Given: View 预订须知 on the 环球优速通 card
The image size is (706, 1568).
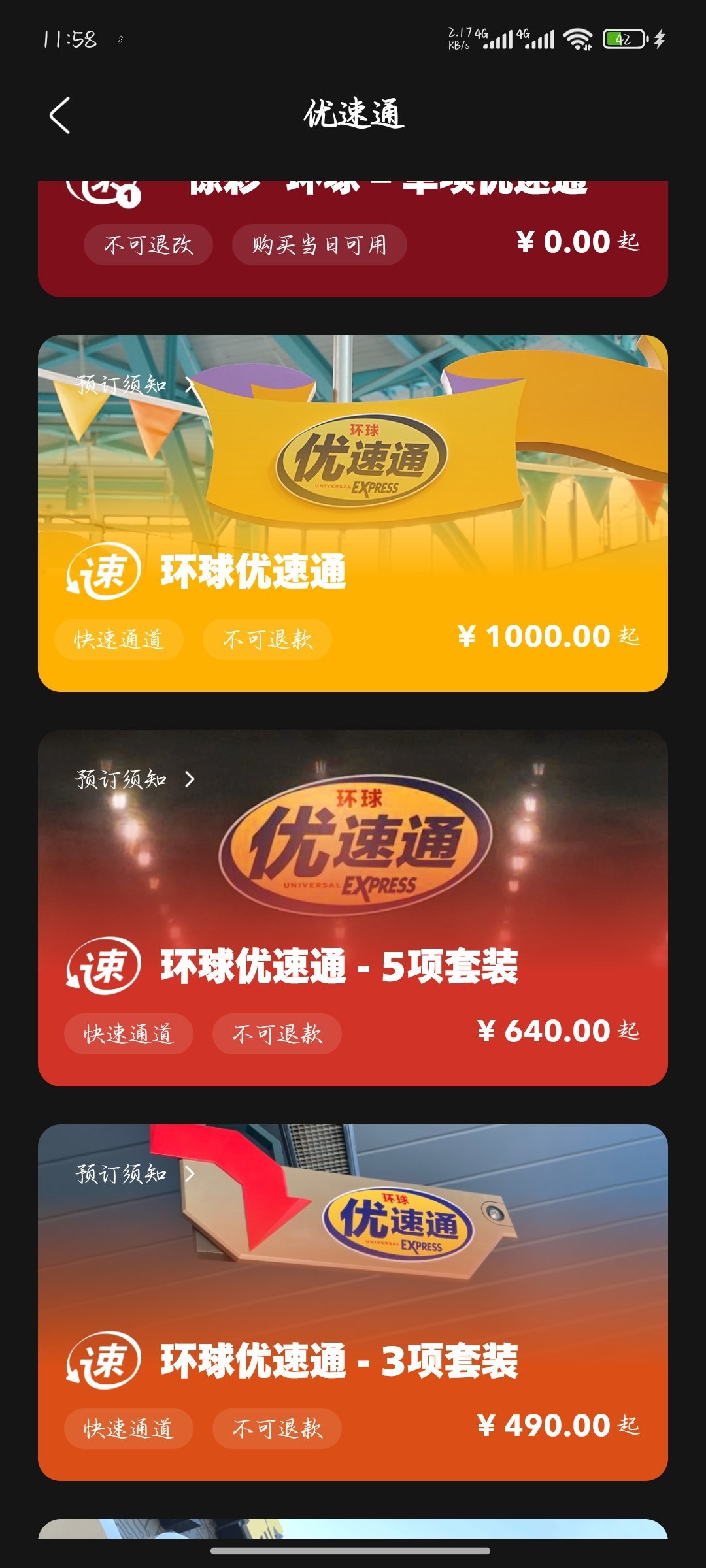Looking at the screenshot, I should (x=135, y=385).
